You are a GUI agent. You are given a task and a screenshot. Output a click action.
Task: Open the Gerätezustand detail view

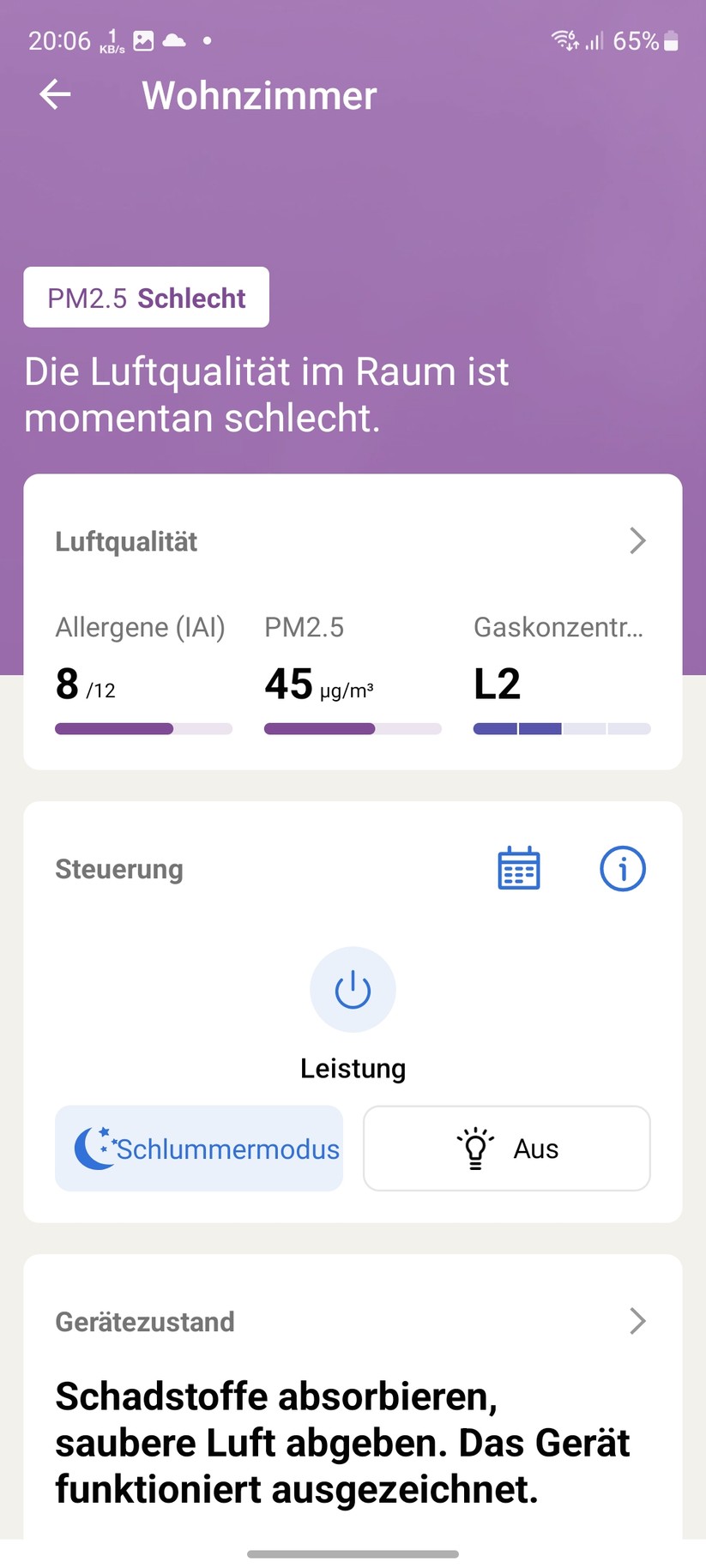click(636, 1321)
